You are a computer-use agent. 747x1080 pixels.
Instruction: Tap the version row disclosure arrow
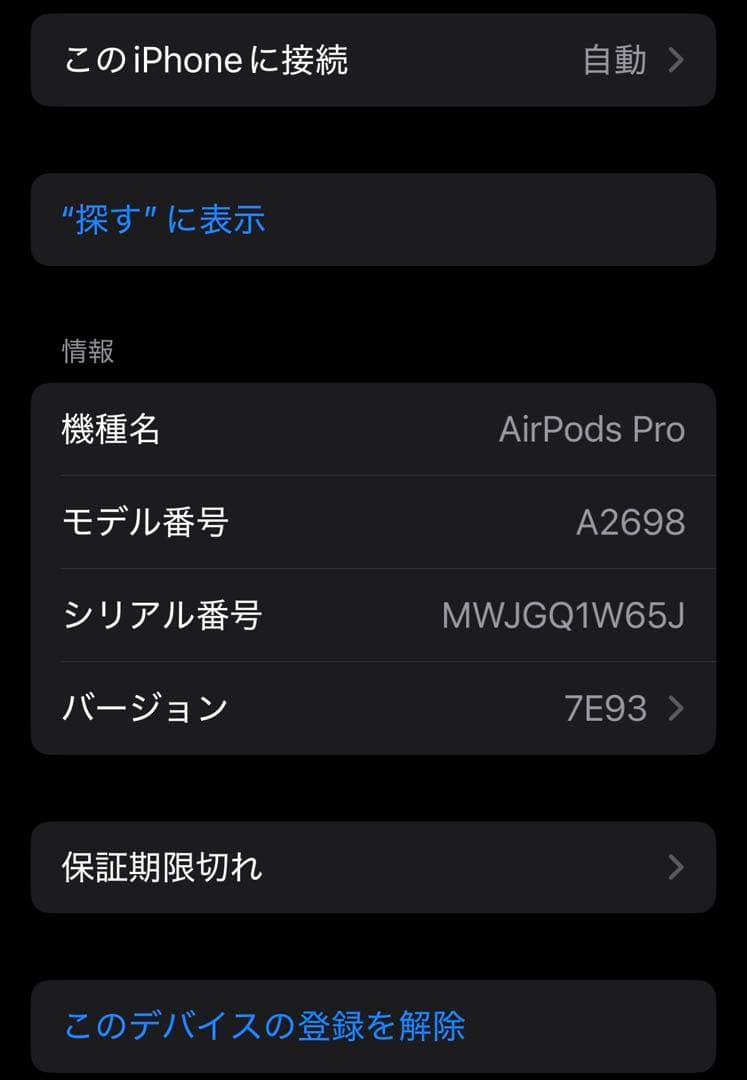click(x=677, y=707)
